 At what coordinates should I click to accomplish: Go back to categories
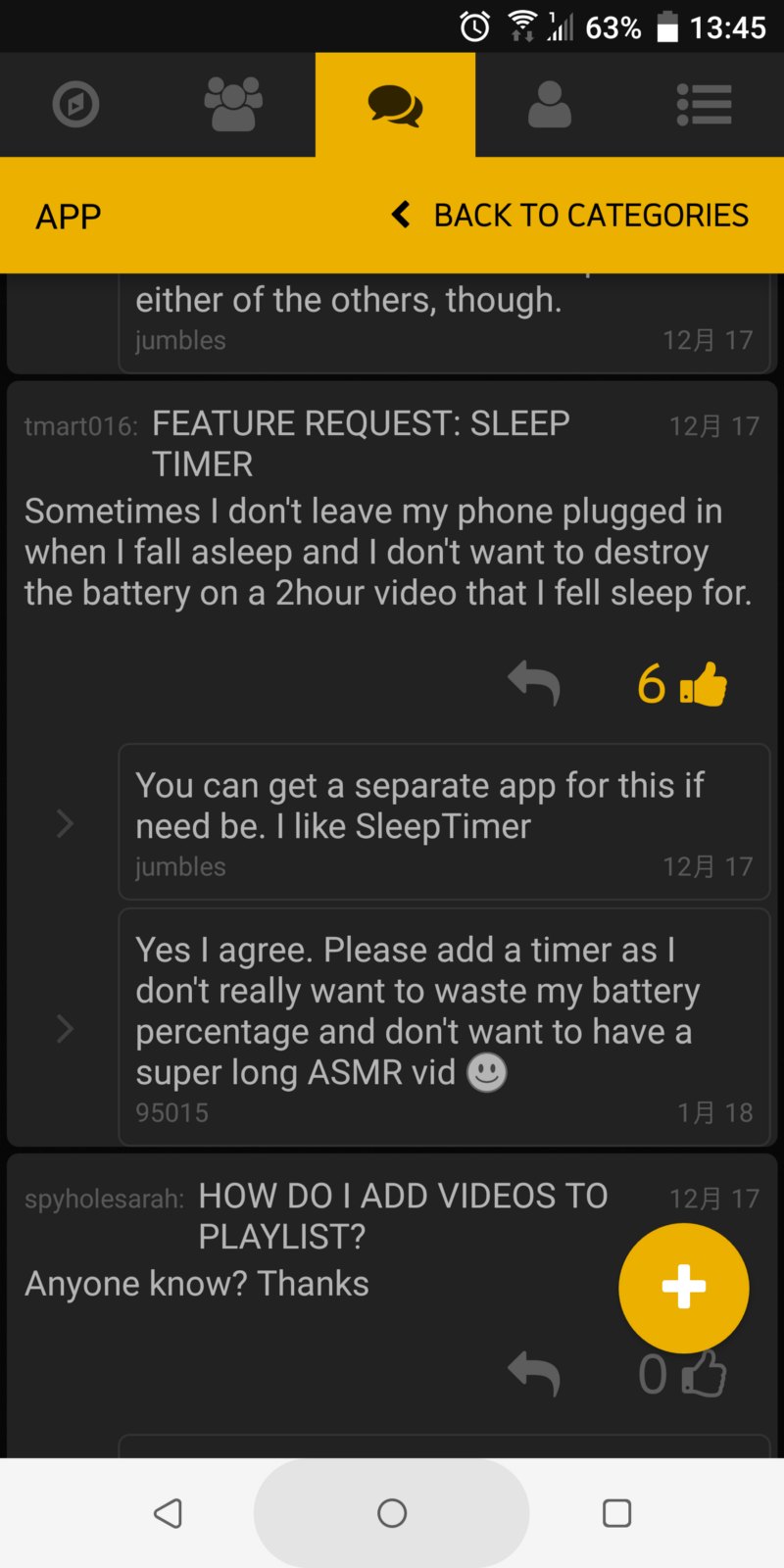coord(569,216)
